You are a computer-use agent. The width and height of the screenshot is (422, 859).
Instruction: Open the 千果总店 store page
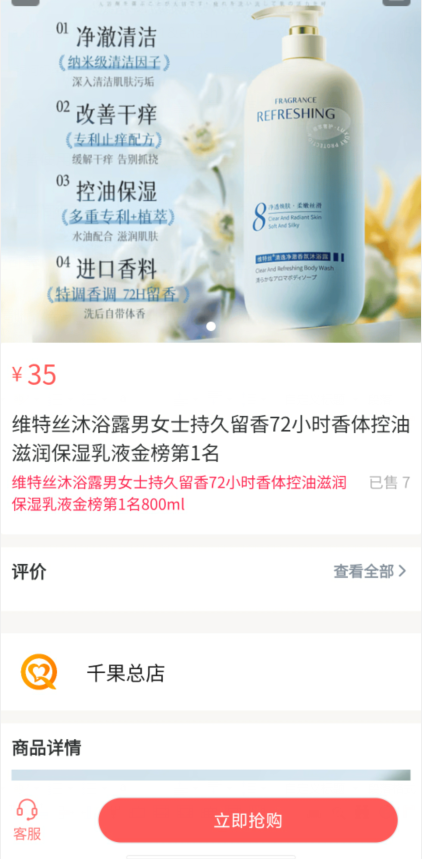[211, 672]
